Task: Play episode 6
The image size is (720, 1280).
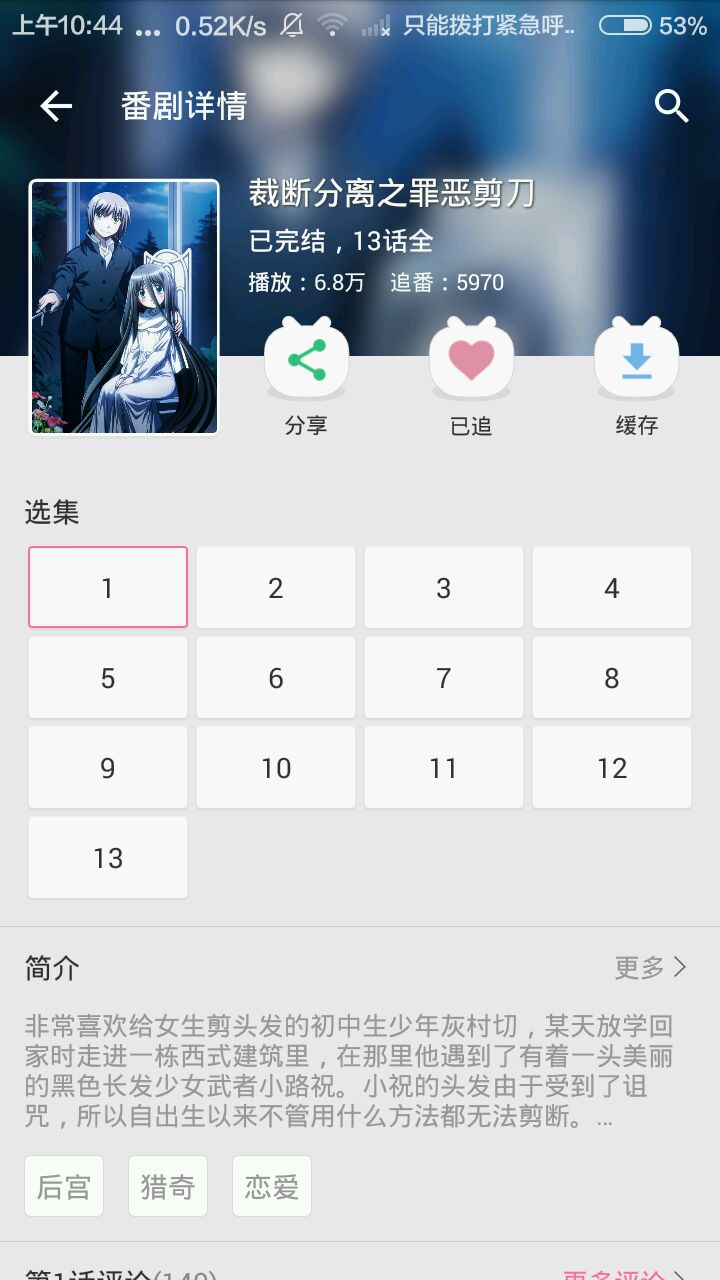Action: click(276, 677)
